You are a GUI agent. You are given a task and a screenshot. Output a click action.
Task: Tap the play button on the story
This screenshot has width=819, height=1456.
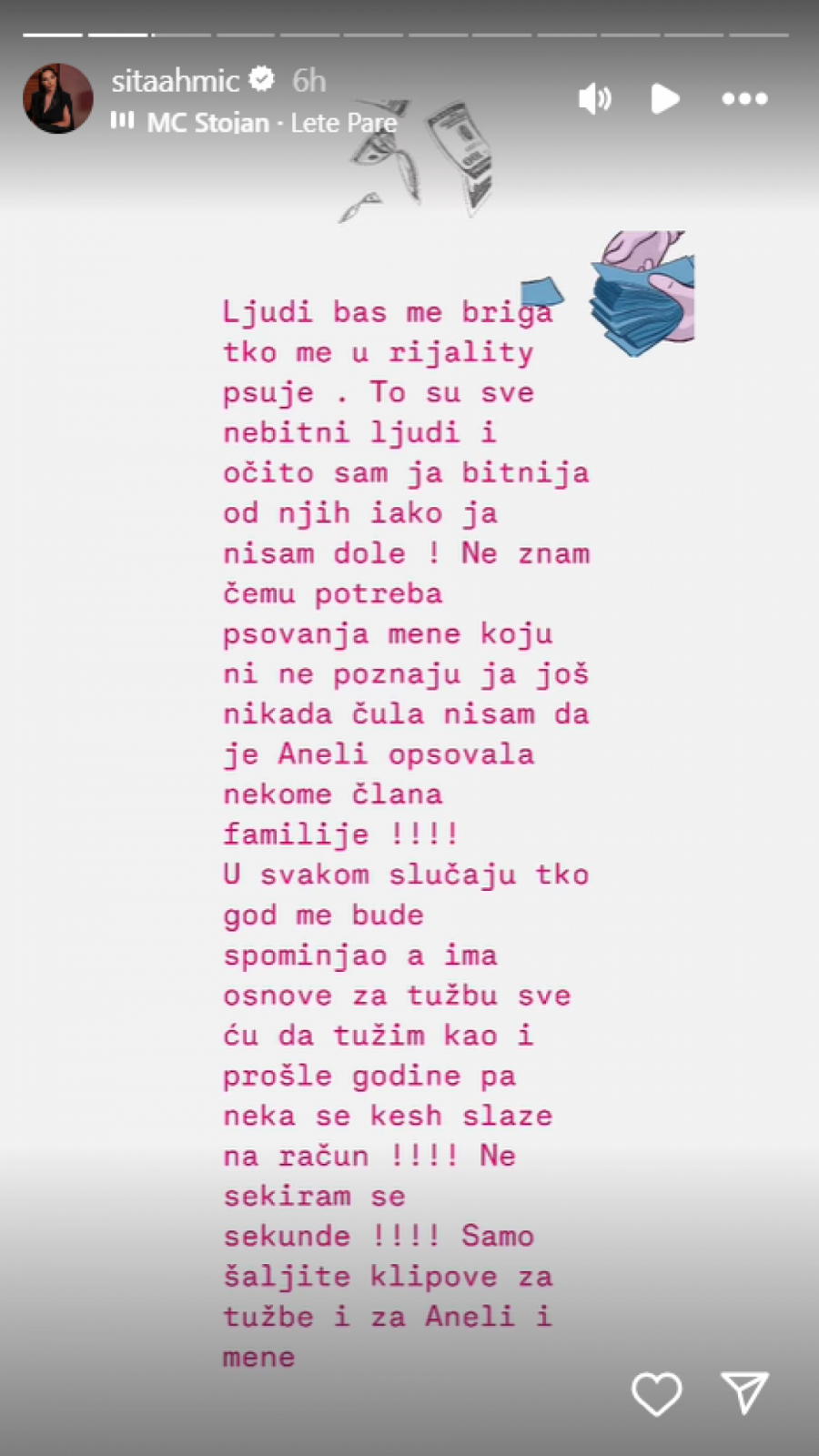pos(665,98)
